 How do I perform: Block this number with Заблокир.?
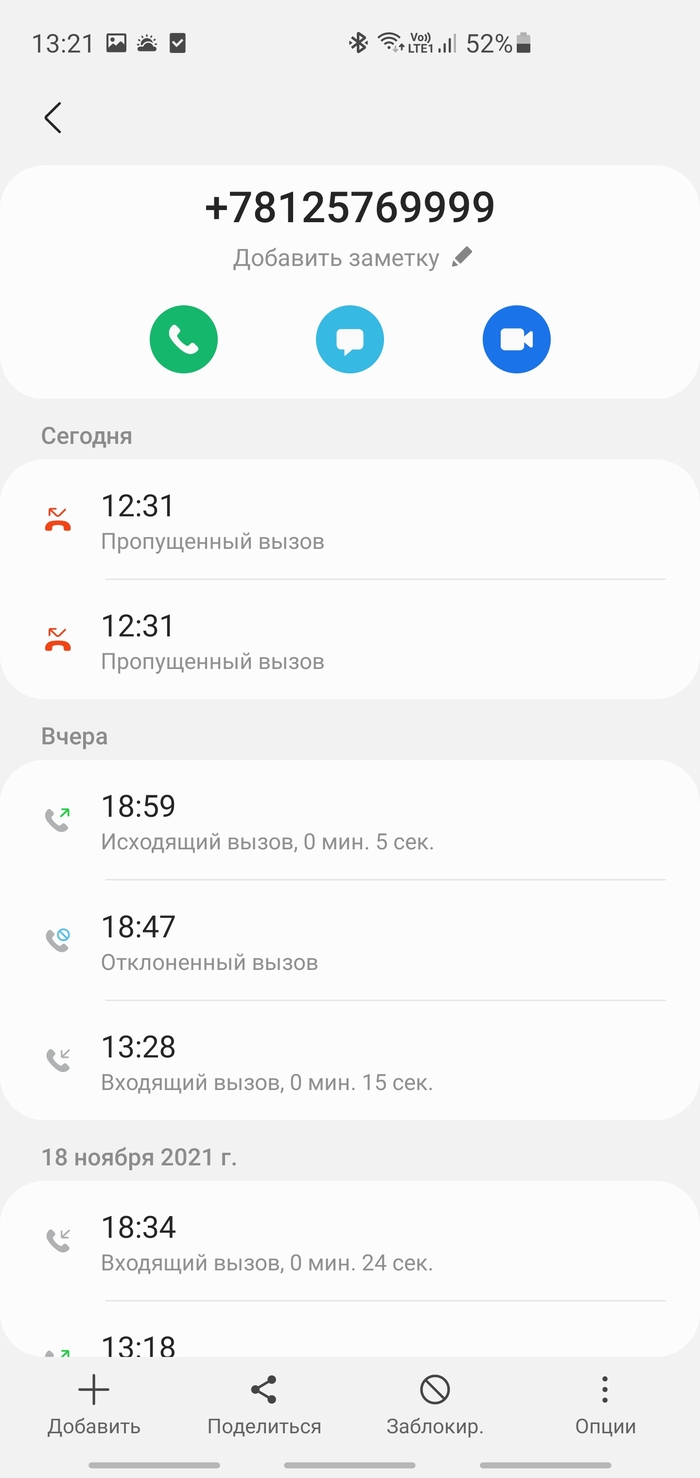[x=435, y=1405]
